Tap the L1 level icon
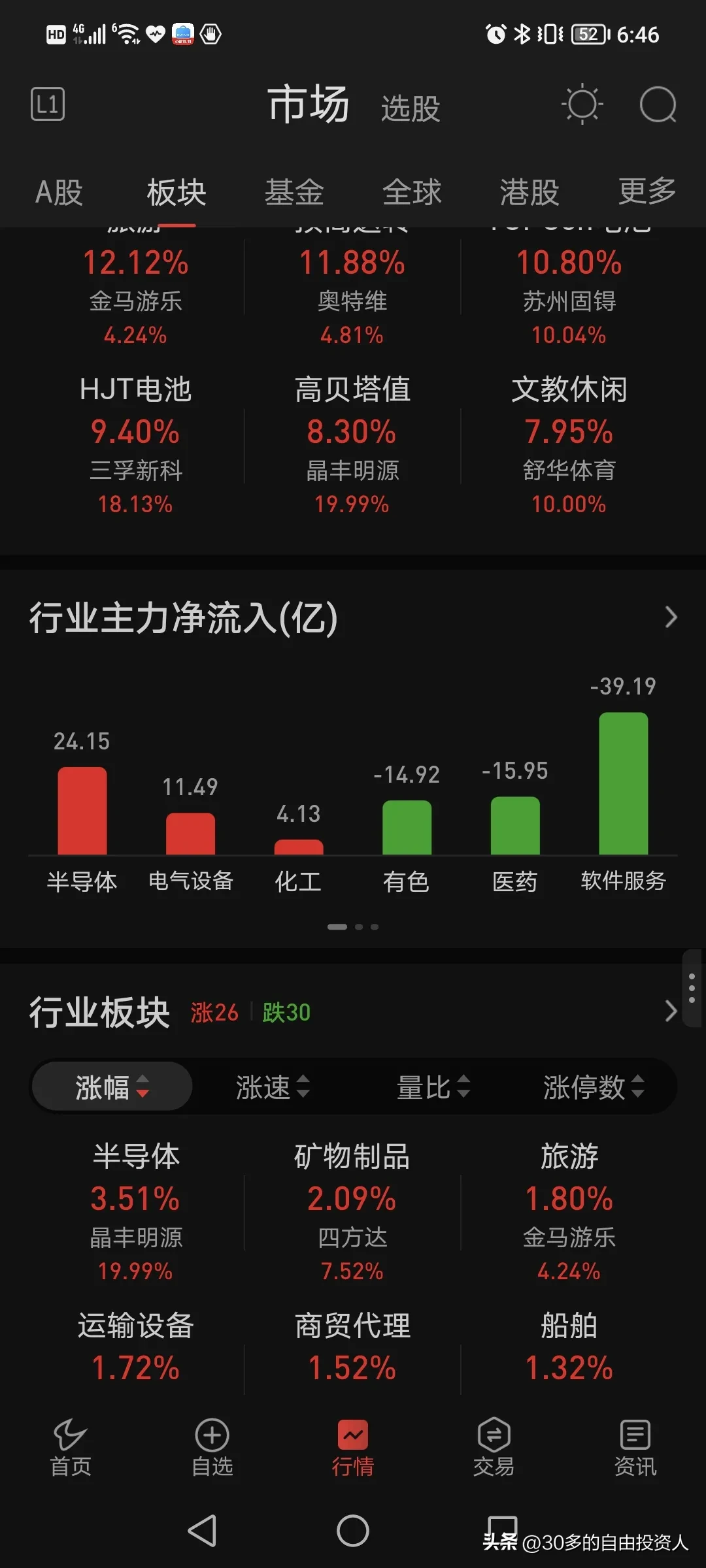The image size is (706, 1568). point(48,104)
